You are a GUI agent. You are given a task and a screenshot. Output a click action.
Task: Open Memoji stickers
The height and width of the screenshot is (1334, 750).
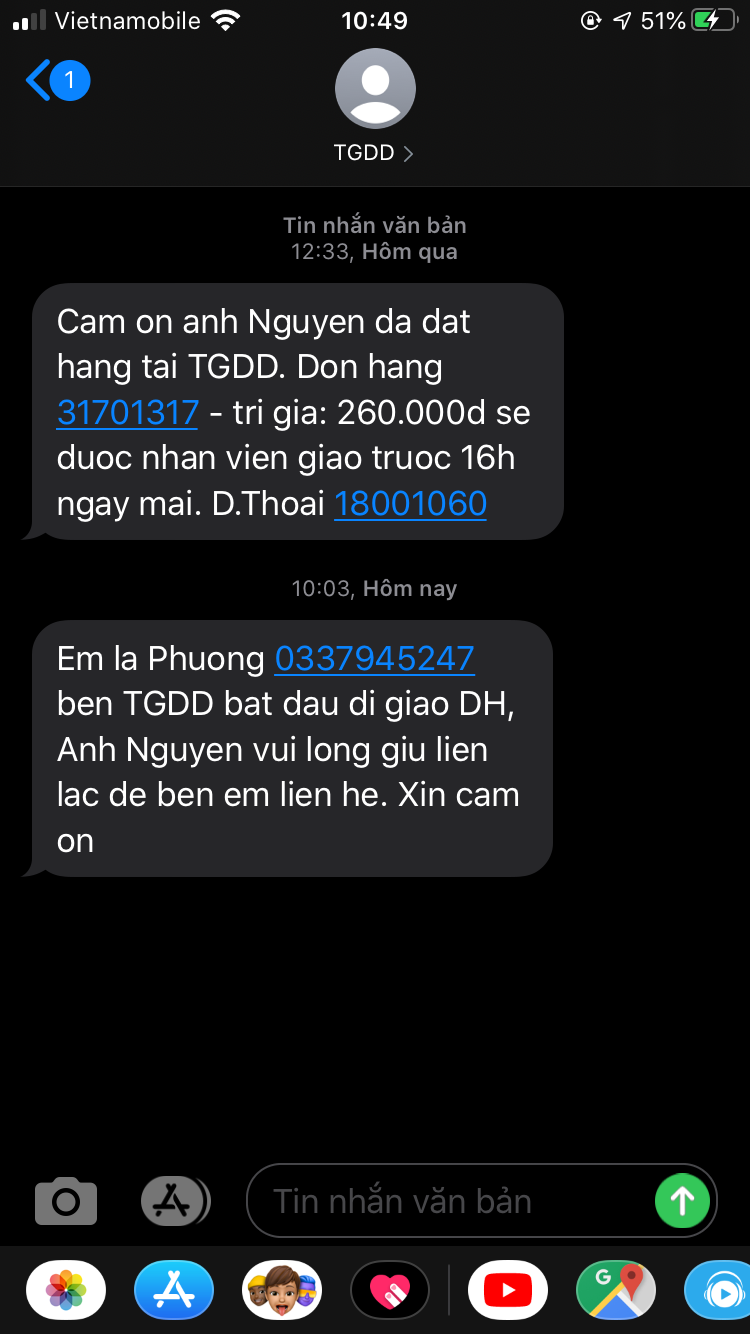pyautogui.click(x=282, y=1290)
